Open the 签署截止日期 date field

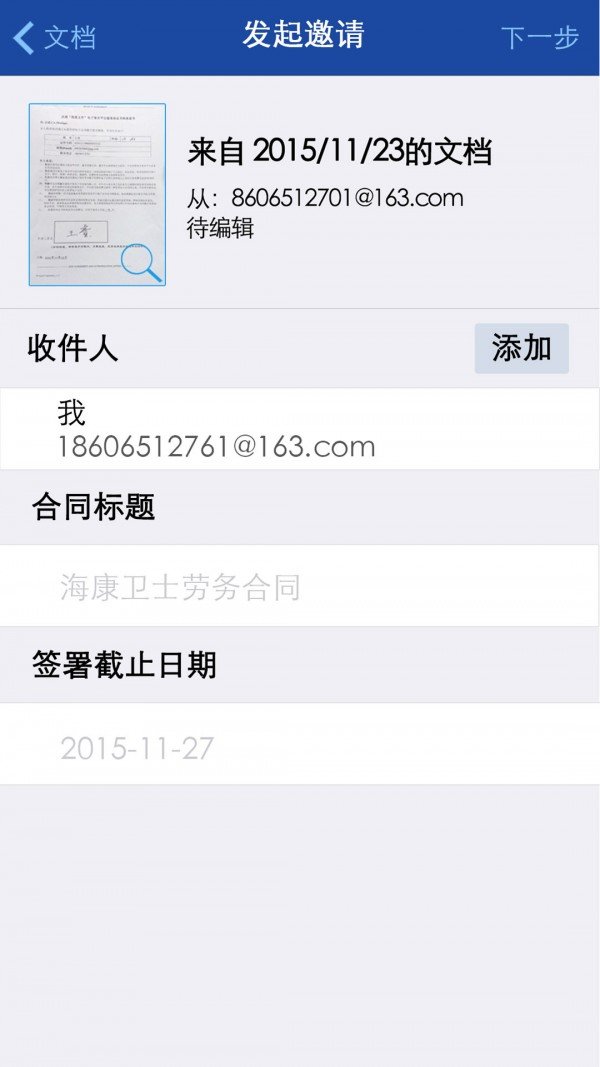click(300, 744)
